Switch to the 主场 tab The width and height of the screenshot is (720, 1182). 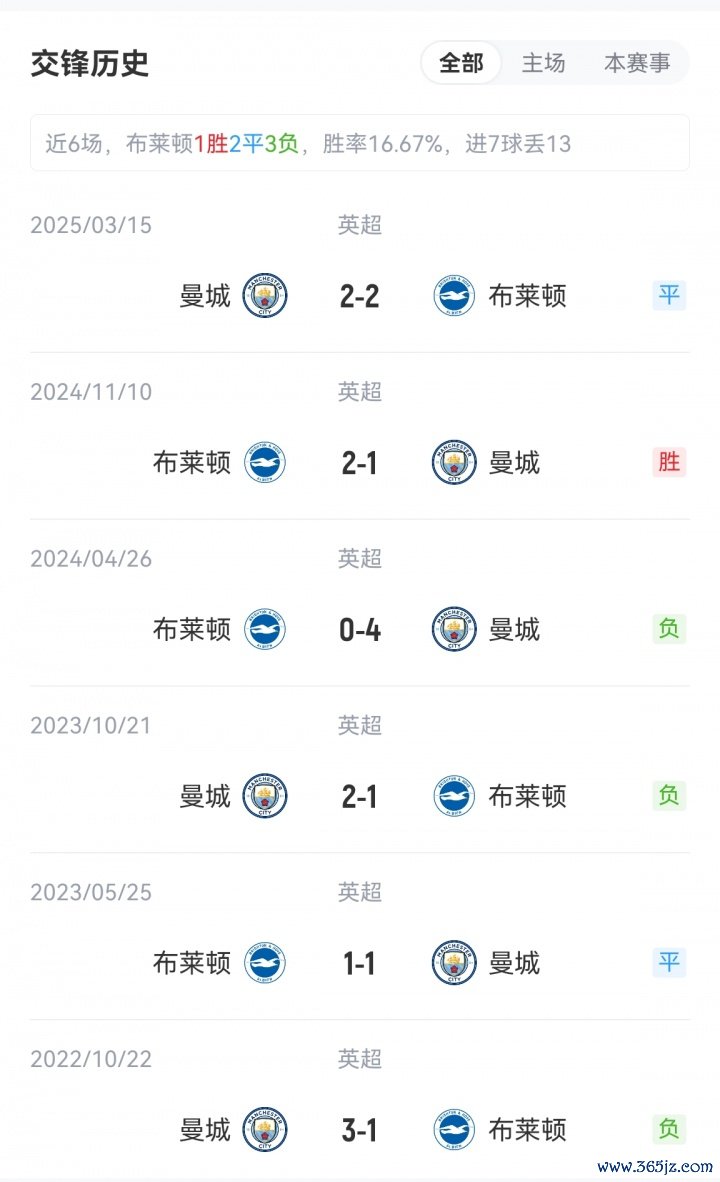[543, 63]
